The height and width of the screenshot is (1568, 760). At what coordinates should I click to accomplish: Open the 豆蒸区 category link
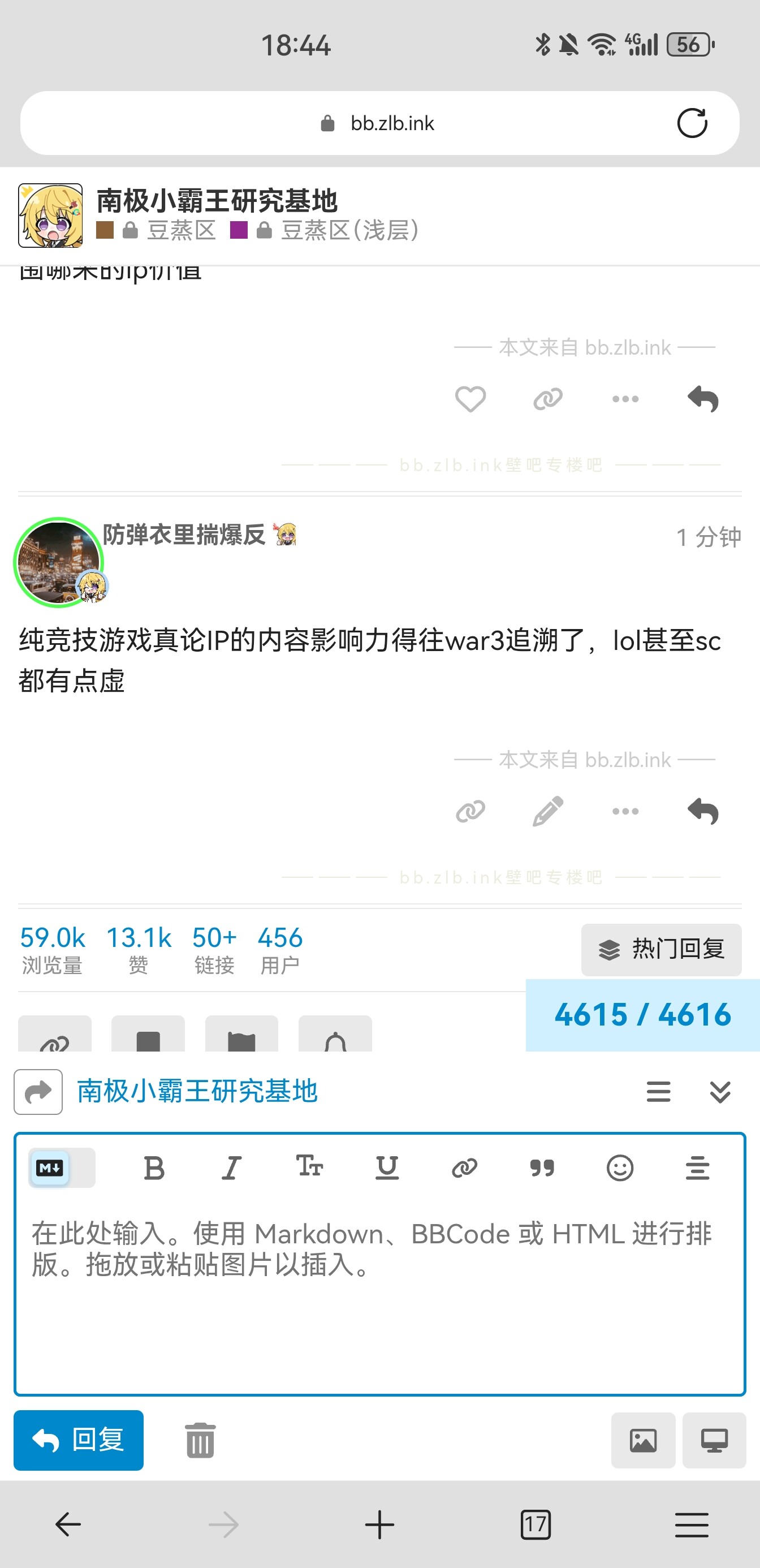(x=181, y=231)
